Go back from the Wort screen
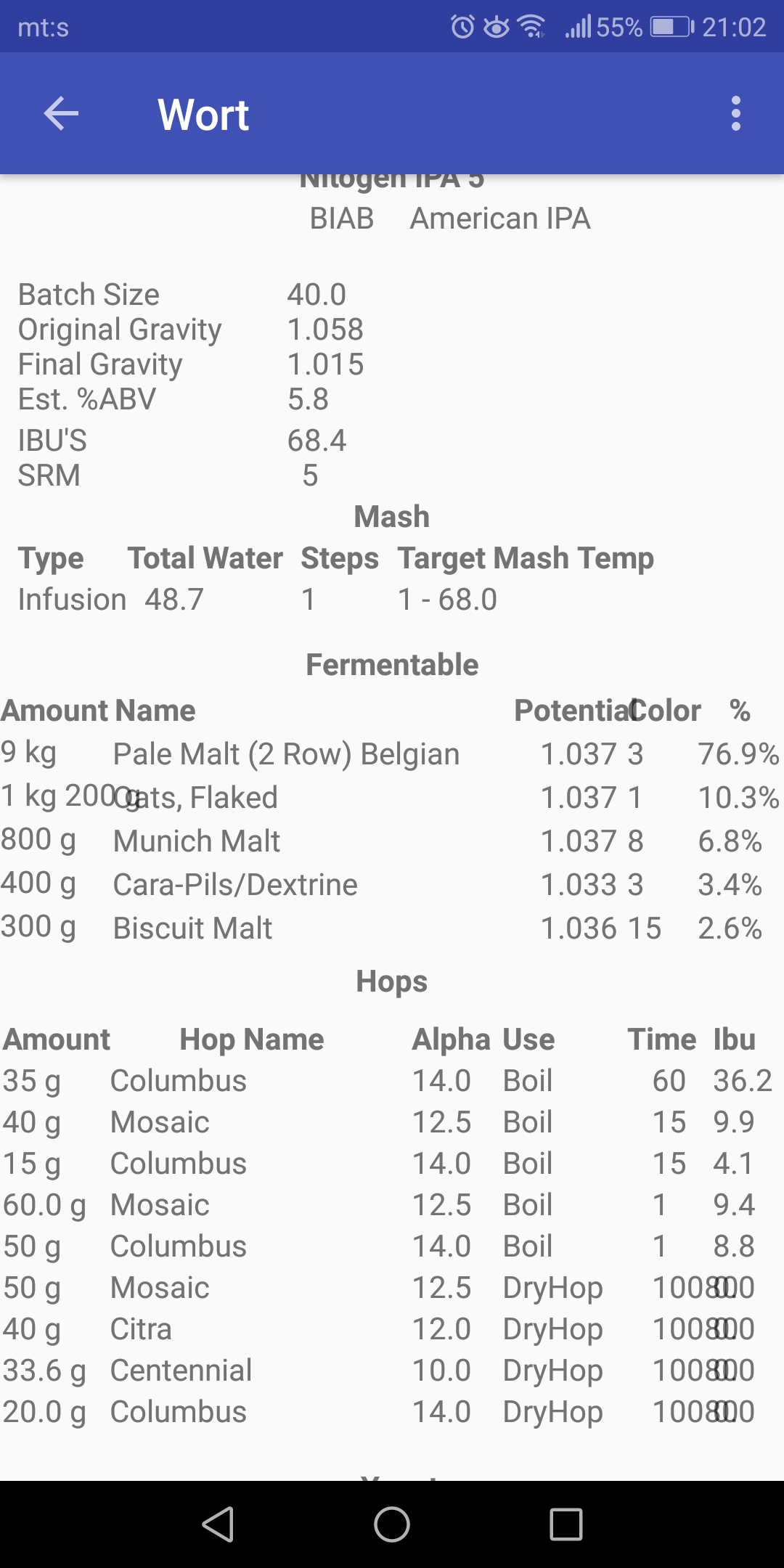784x1568 pixels. [x=61, y=114]
